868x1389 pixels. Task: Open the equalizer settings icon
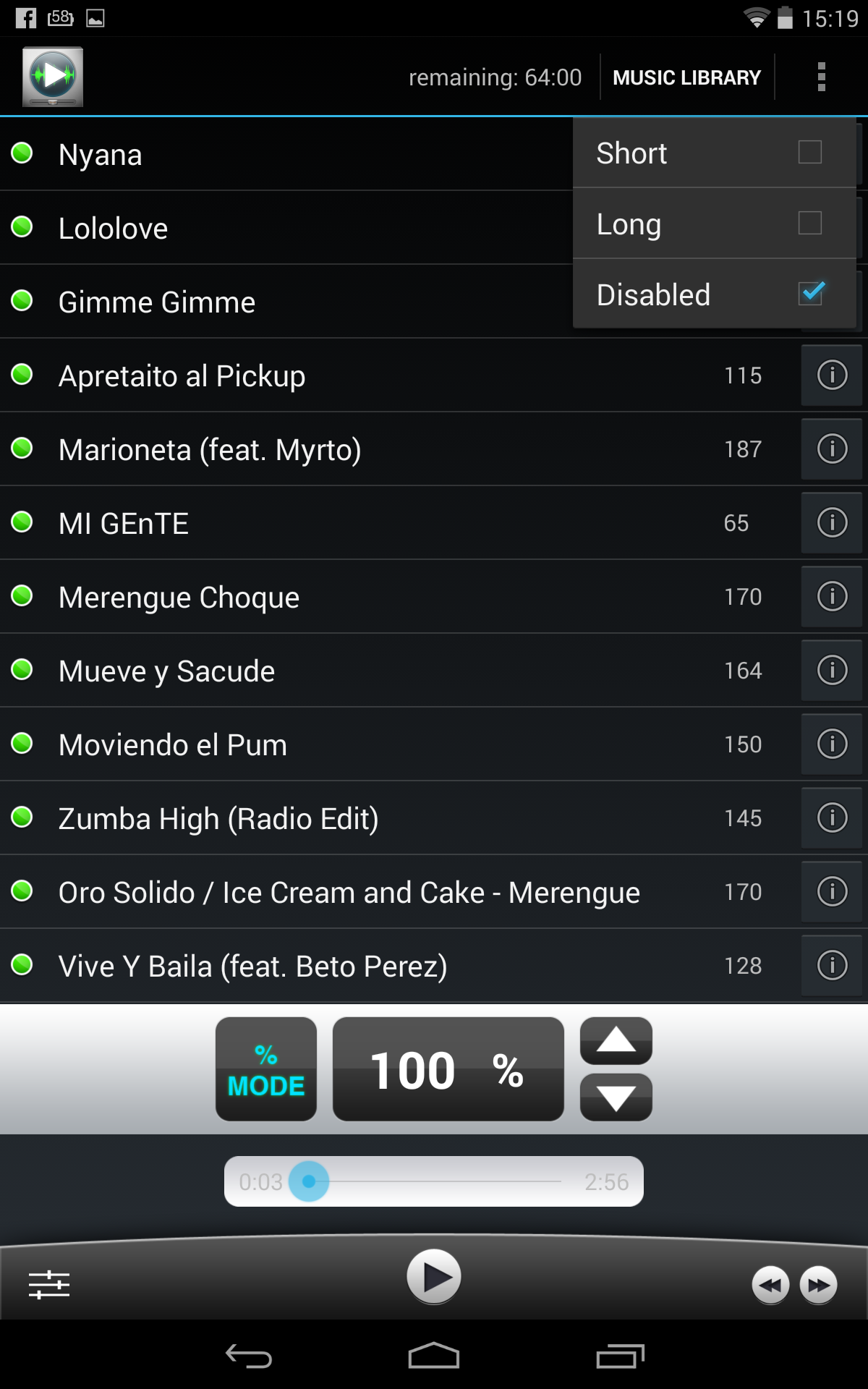coord(49,1285)
